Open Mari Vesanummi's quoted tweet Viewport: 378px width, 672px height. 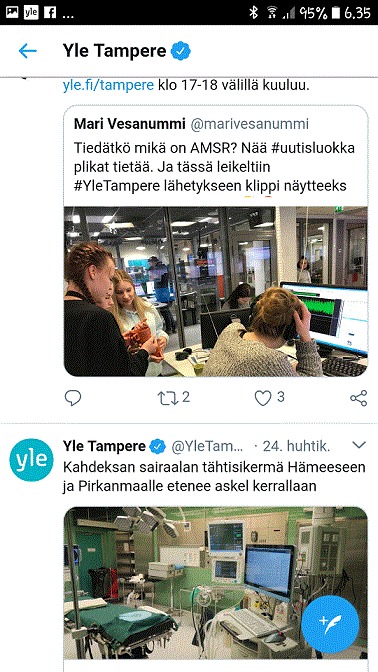coord(216,240)
